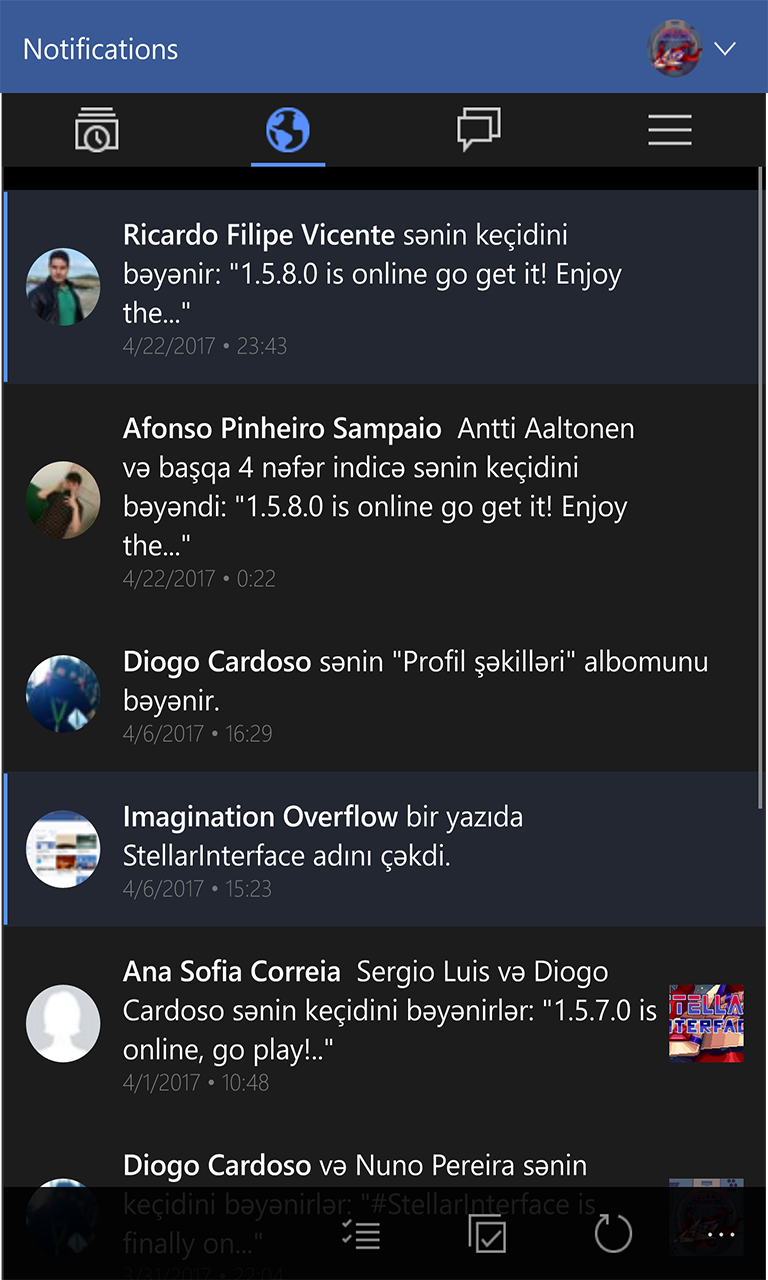Viewport: 768px width, 1280px height.
Task: Open the account dropdown chevron
Action: pyautogui.click(x=725, y=48)
